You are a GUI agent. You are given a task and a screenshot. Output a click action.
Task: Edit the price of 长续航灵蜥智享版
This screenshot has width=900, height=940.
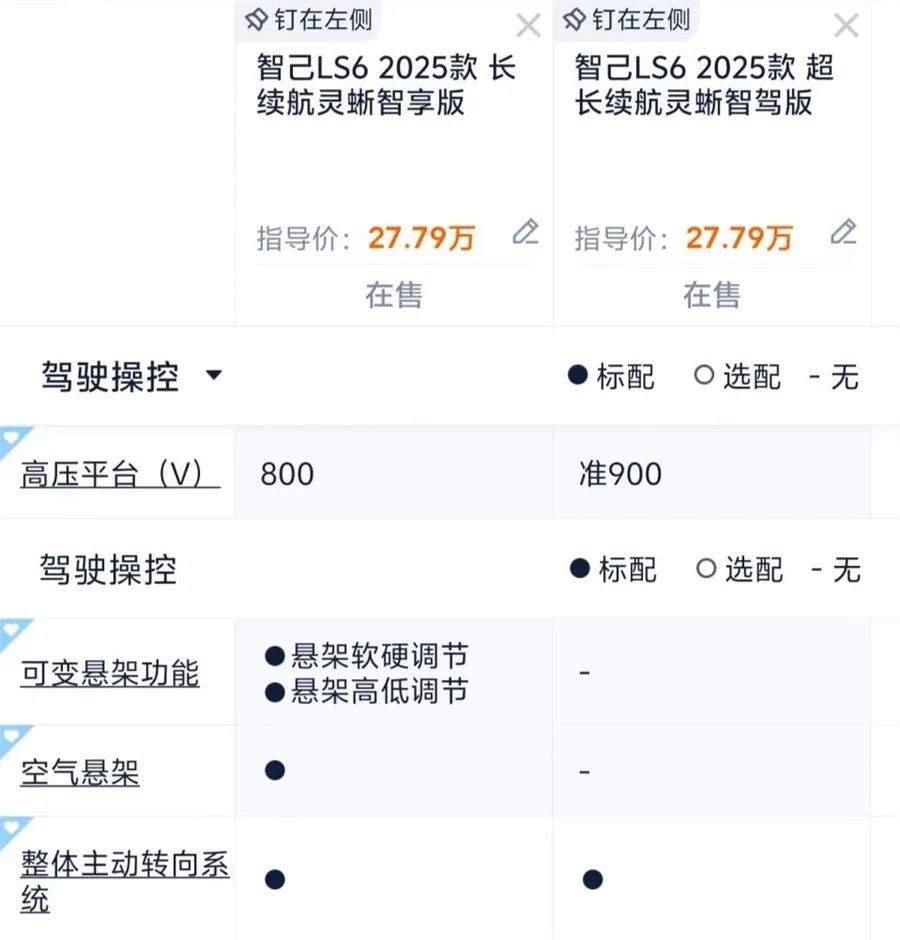pos(525,233)
